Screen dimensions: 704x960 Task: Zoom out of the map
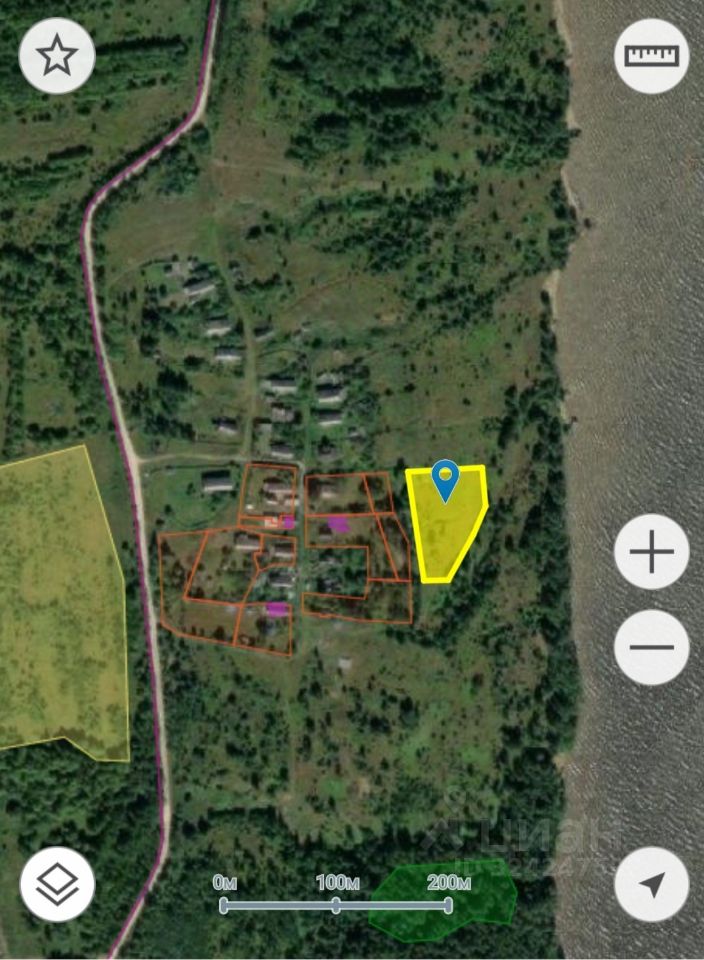(651, 647)
